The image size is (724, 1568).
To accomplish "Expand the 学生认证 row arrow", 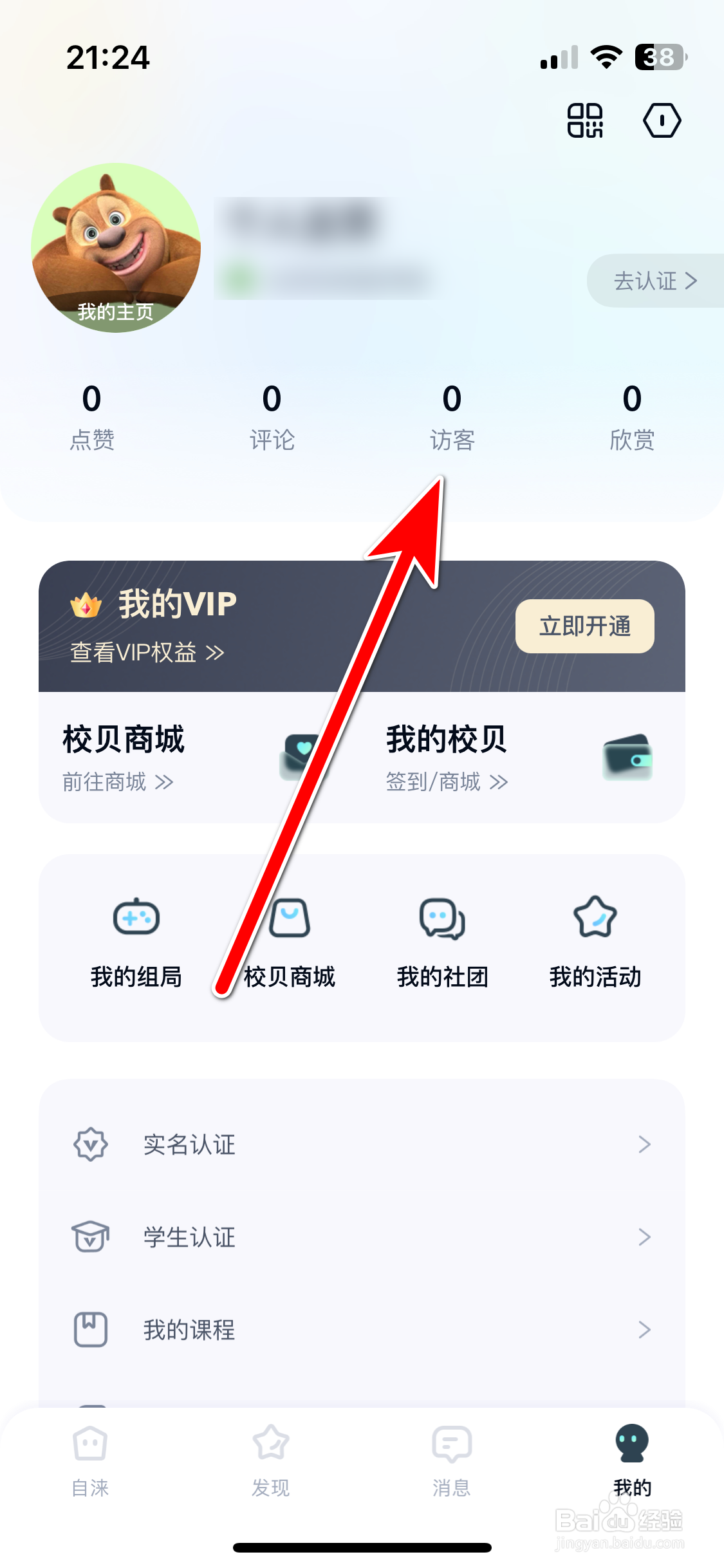I will click(645, 1237).
